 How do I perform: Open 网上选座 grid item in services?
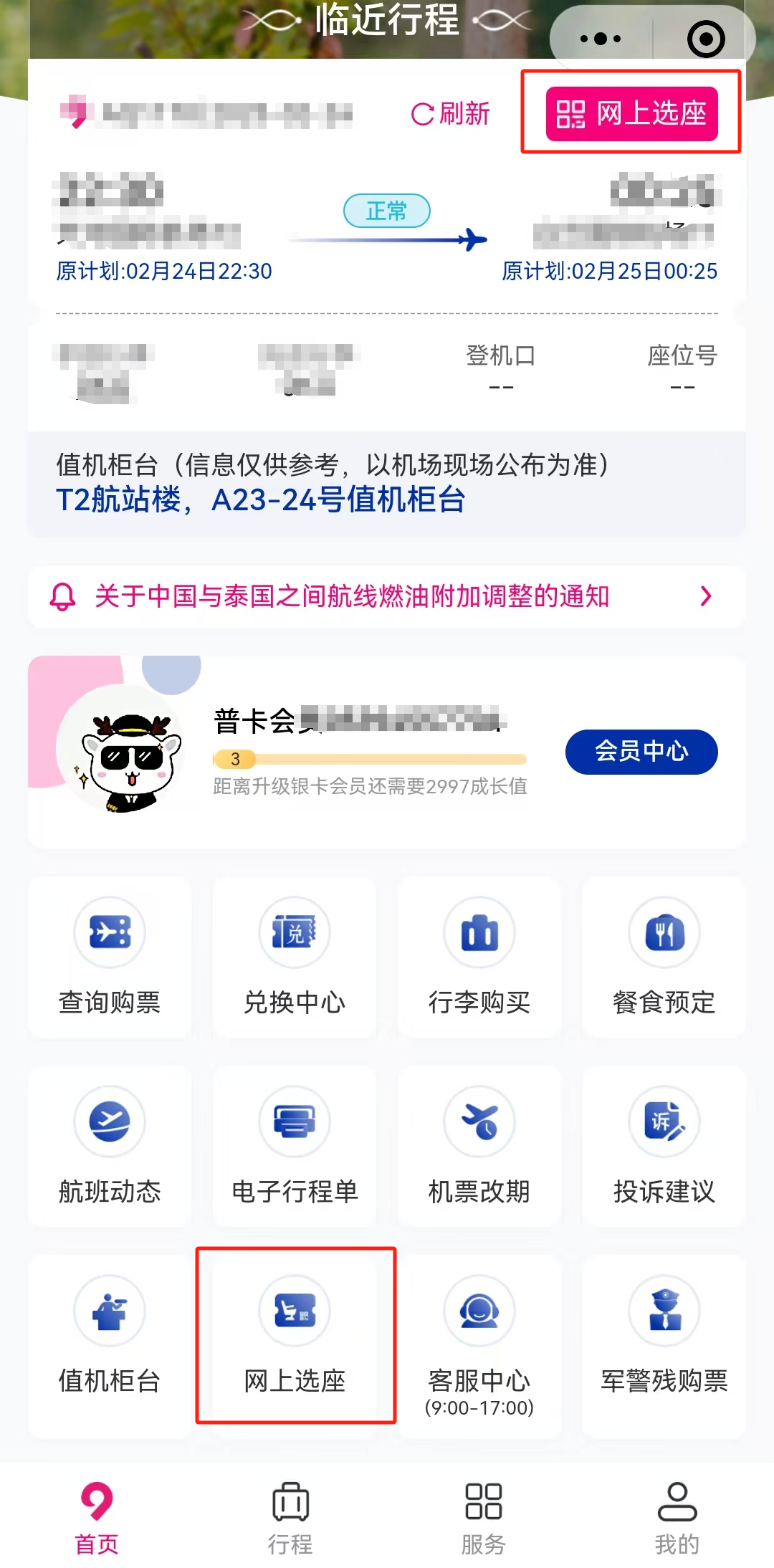coord(295,1334)
